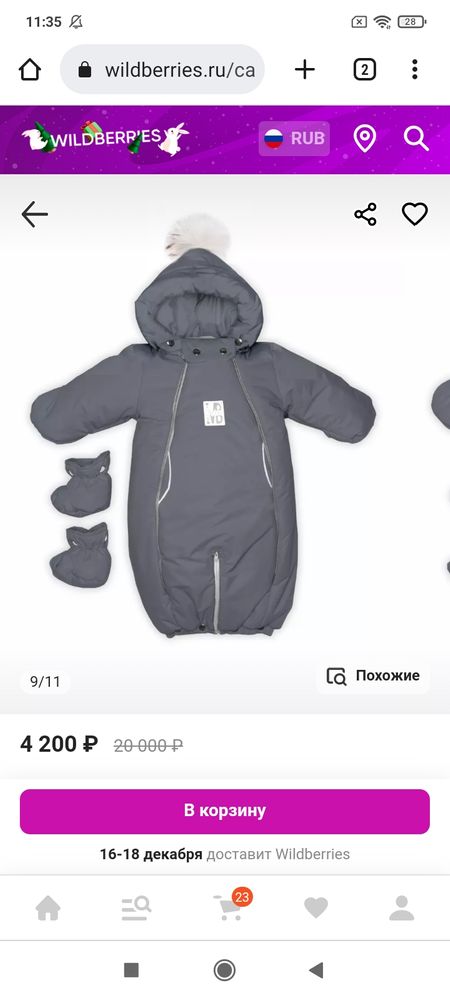Image resolution: width=450 pixels, height=1000 pixels.
Task: Open the pickup location pin
Action: coord(365,138)
